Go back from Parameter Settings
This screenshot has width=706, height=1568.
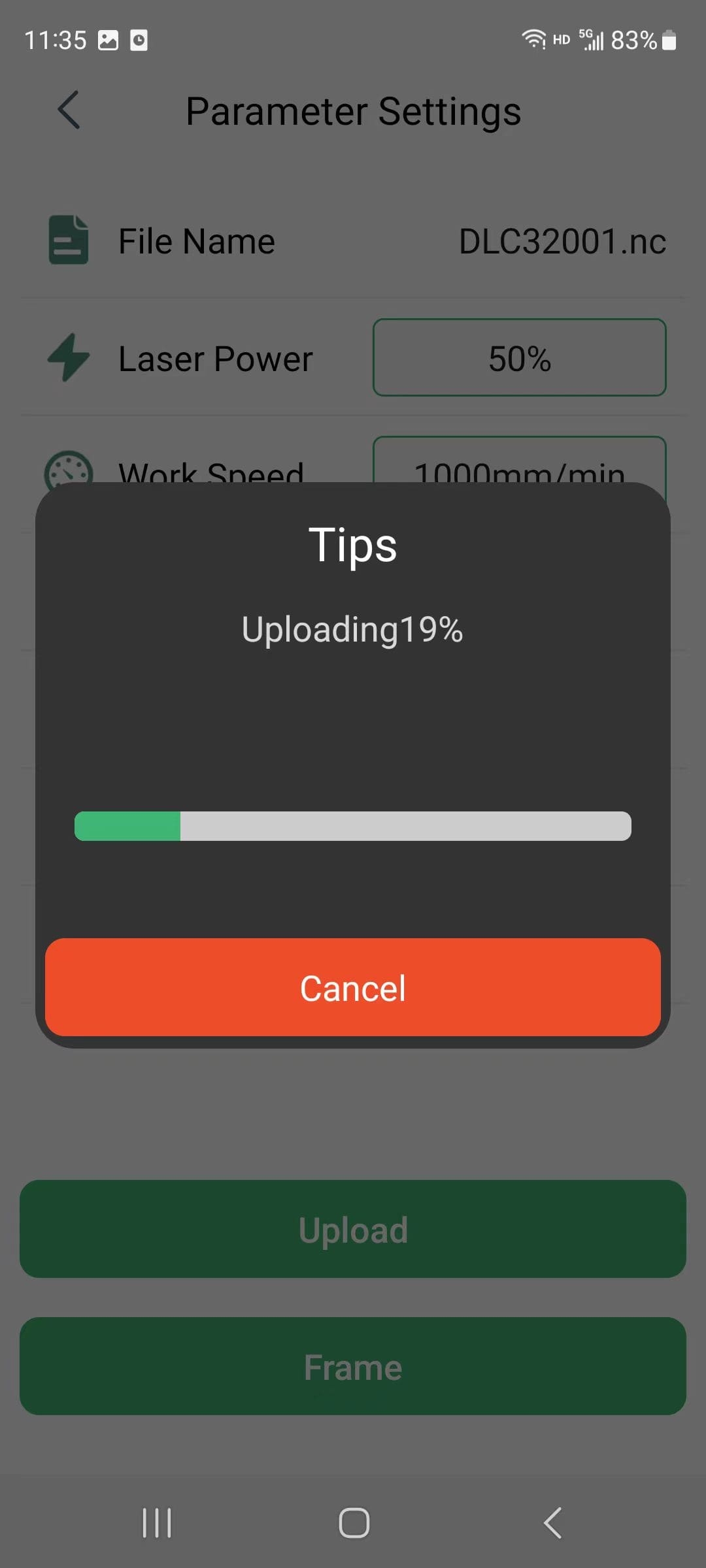pos(69,110)
